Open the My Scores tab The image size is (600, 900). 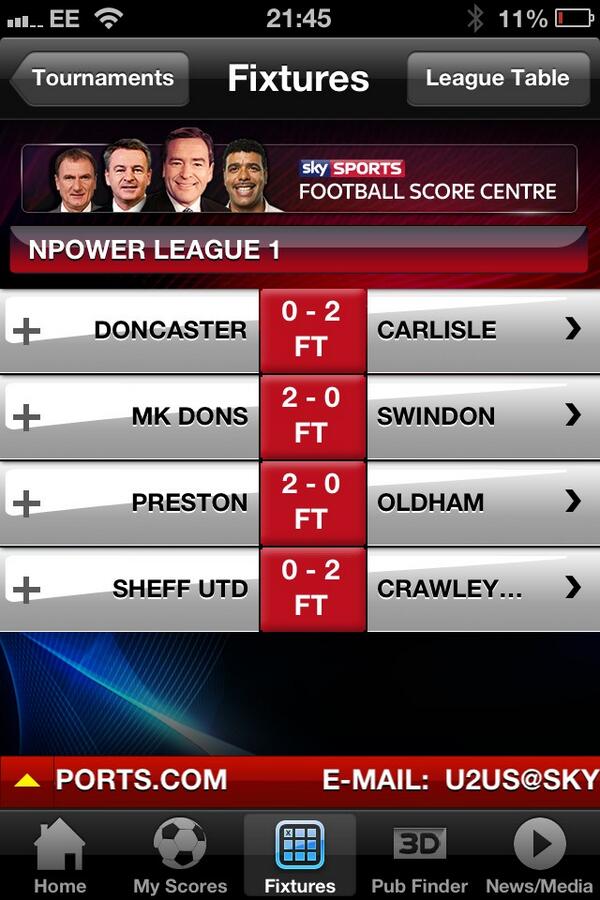pyautogui.click(x=180, y=856)
